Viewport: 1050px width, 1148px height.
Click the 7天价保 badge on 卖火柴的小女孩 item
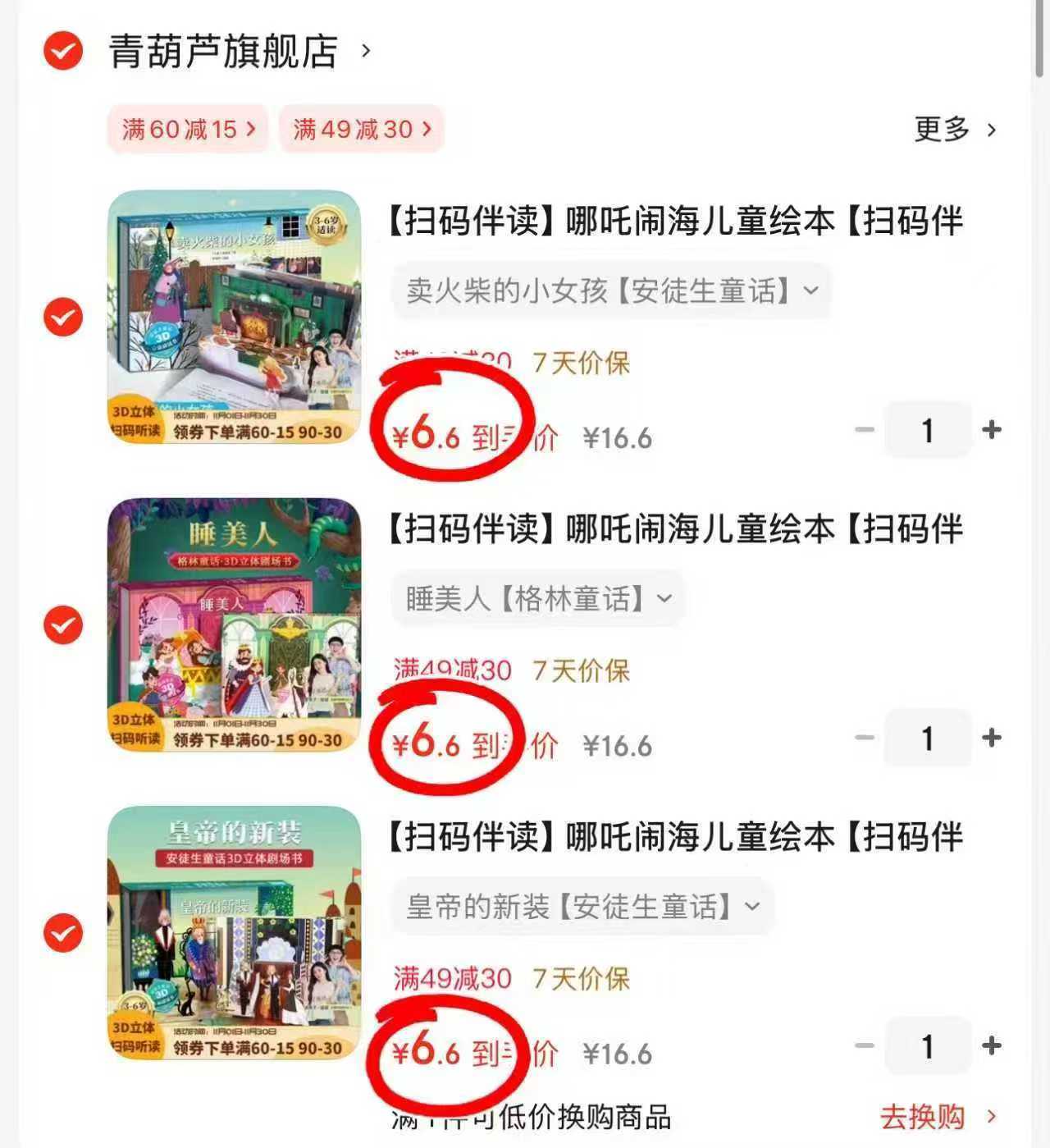click(582, 364)
